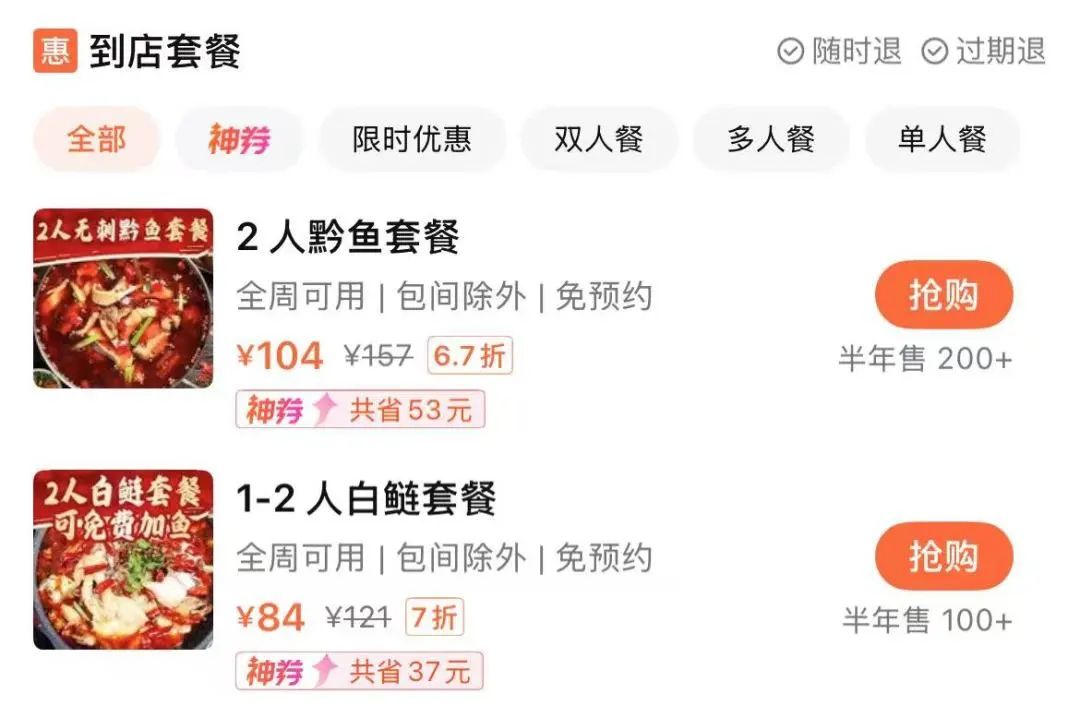Filter deals by 限时优惠
The height and width of the screenshot is (721, 1080).
point(411,139)
